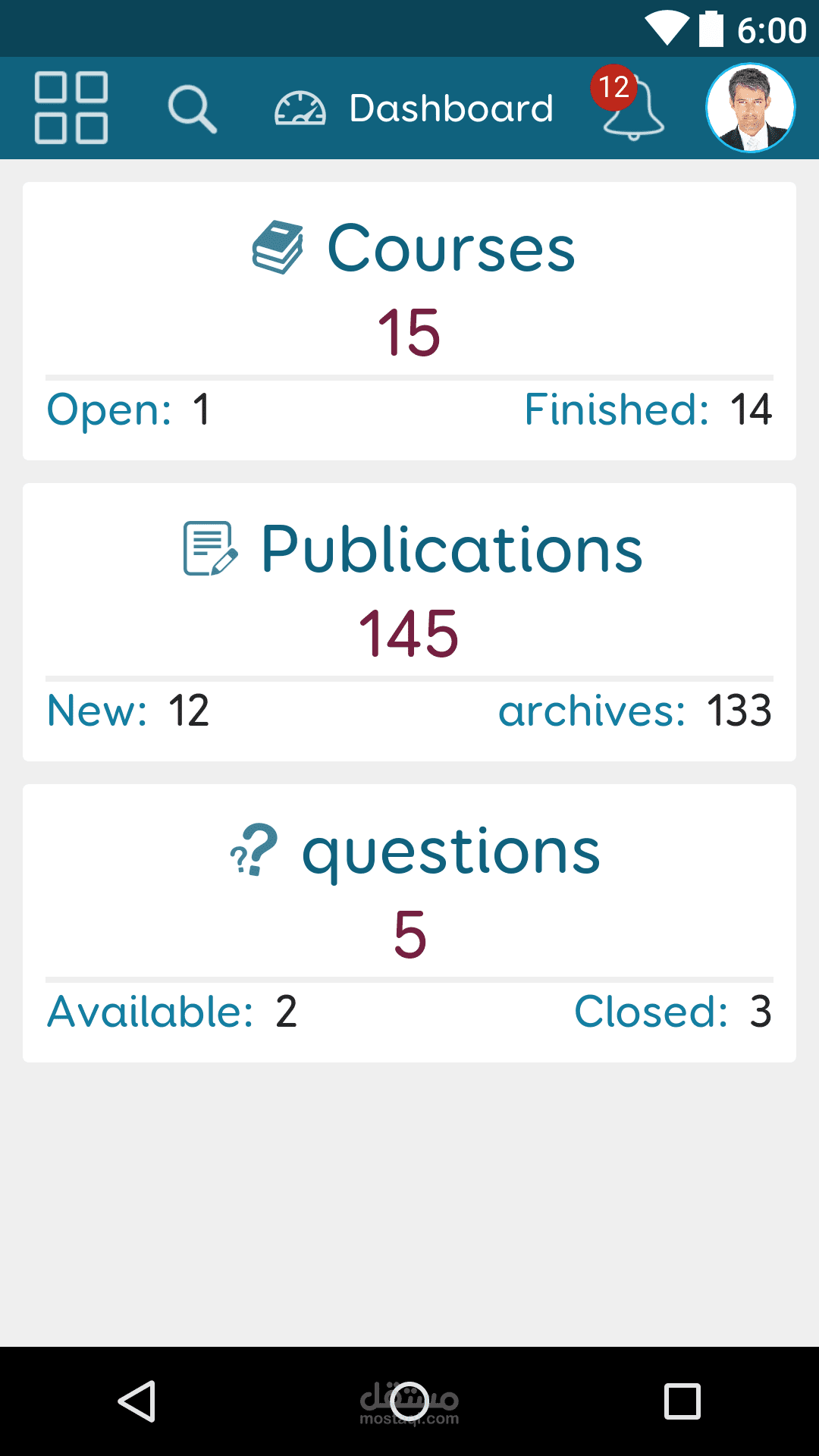Open the Publications card
Viewport: 819px width, 1456px height.
(409, 622)
